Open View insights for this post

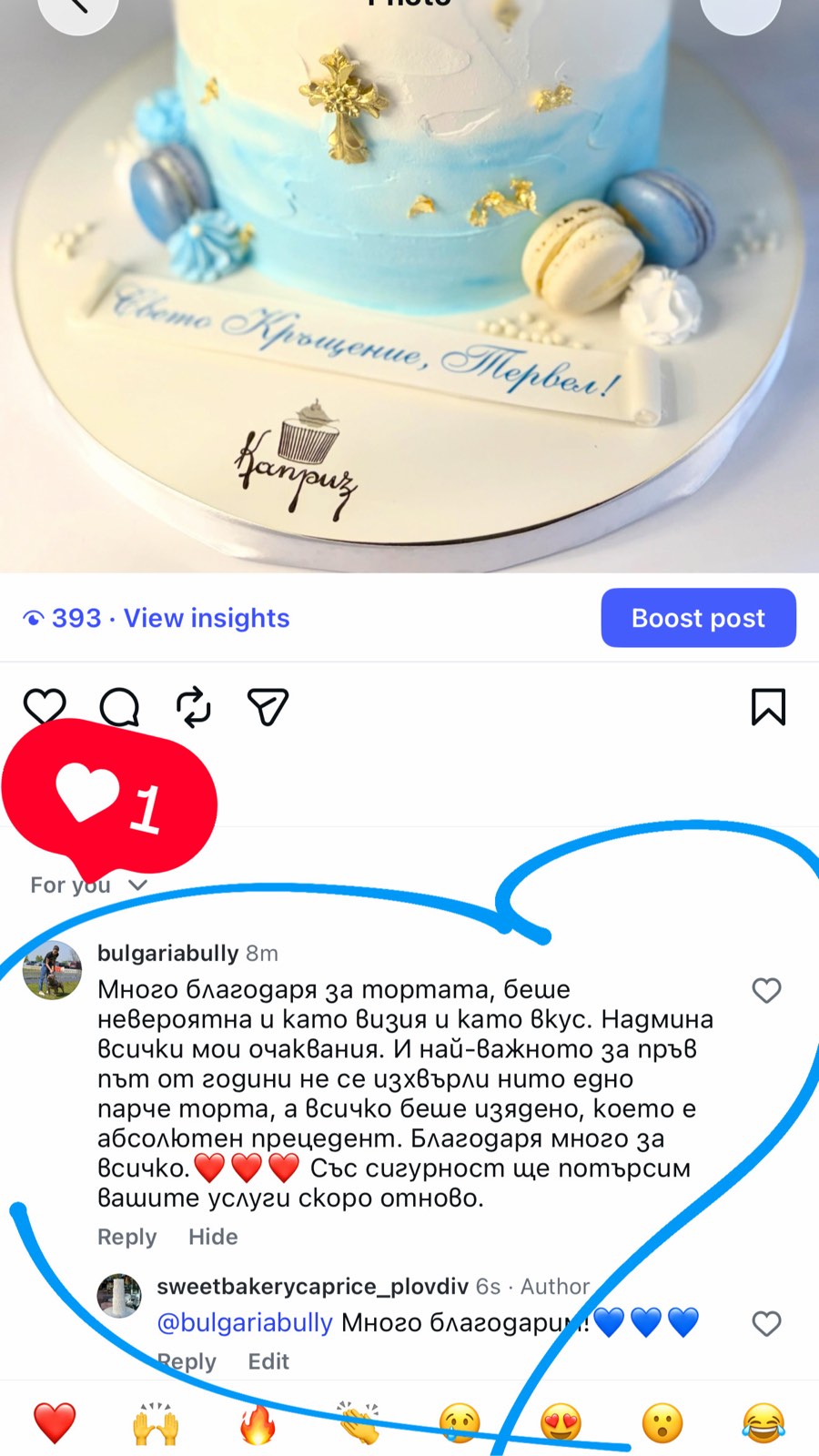point(207,618)
